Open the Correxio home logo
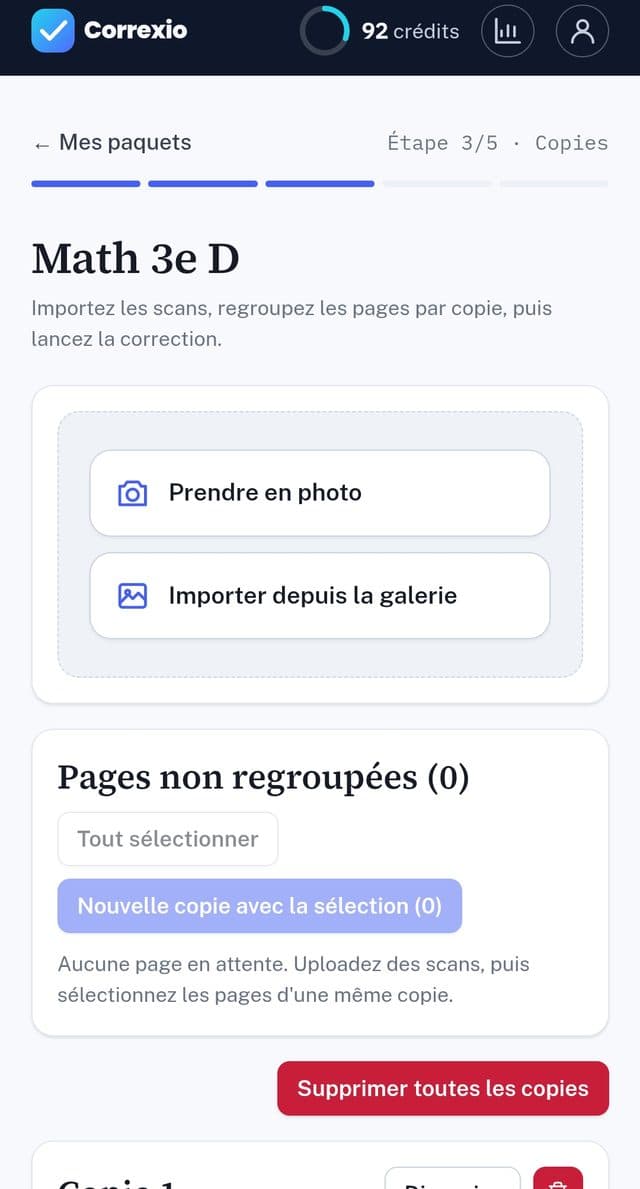This screenshot has height=1189, width=640. (109, 30)
